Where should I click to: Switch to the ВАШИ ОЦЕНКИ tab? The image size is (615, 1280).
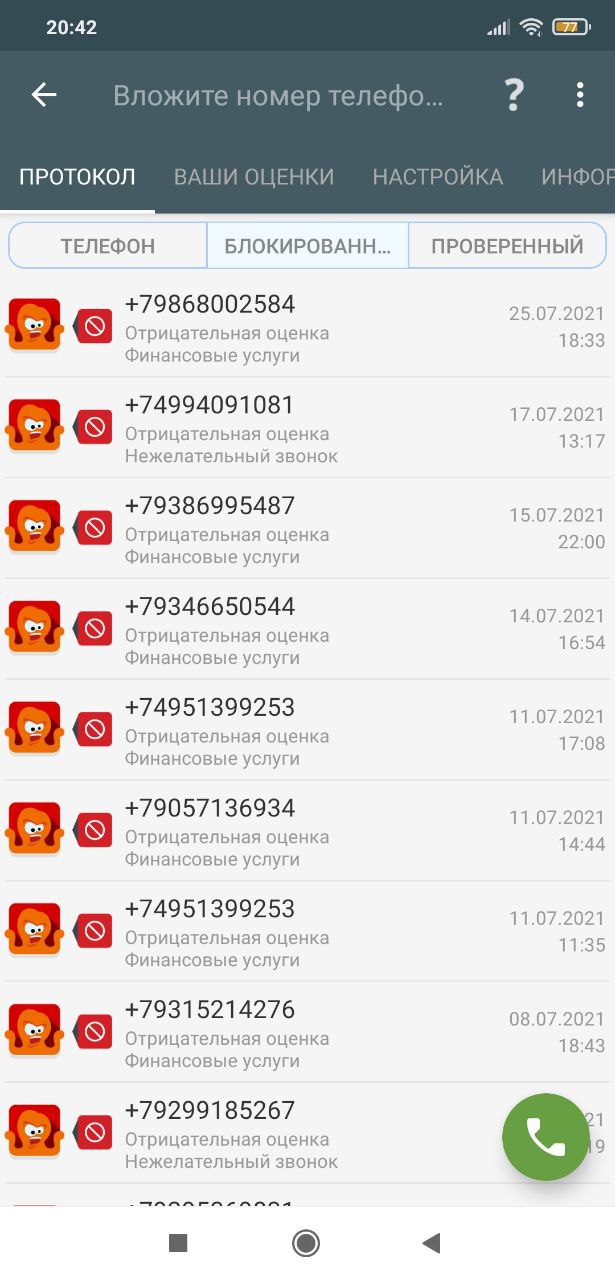point(254,177)
